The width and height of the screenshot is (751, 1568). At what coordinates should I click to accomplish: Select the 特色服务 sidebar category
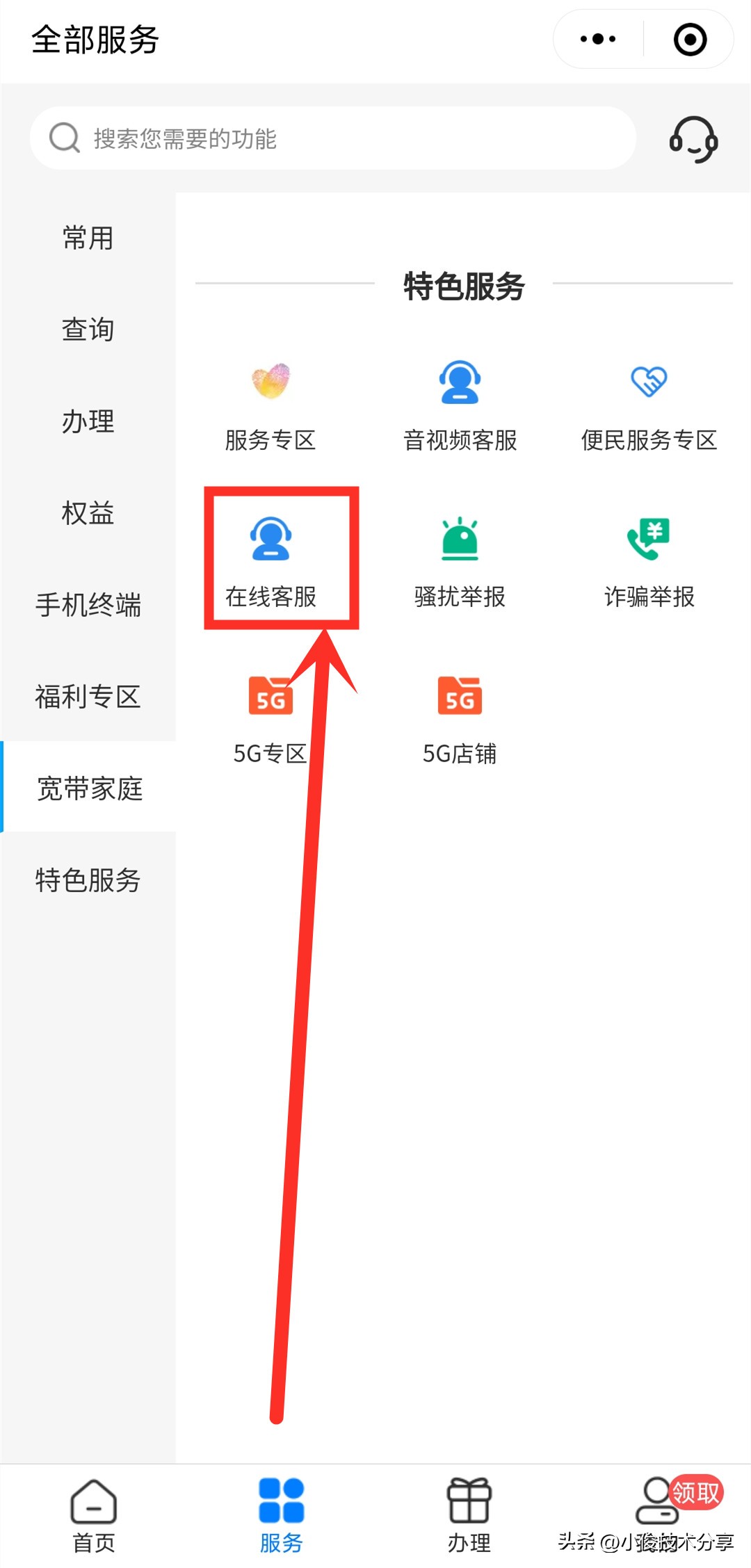89,880
